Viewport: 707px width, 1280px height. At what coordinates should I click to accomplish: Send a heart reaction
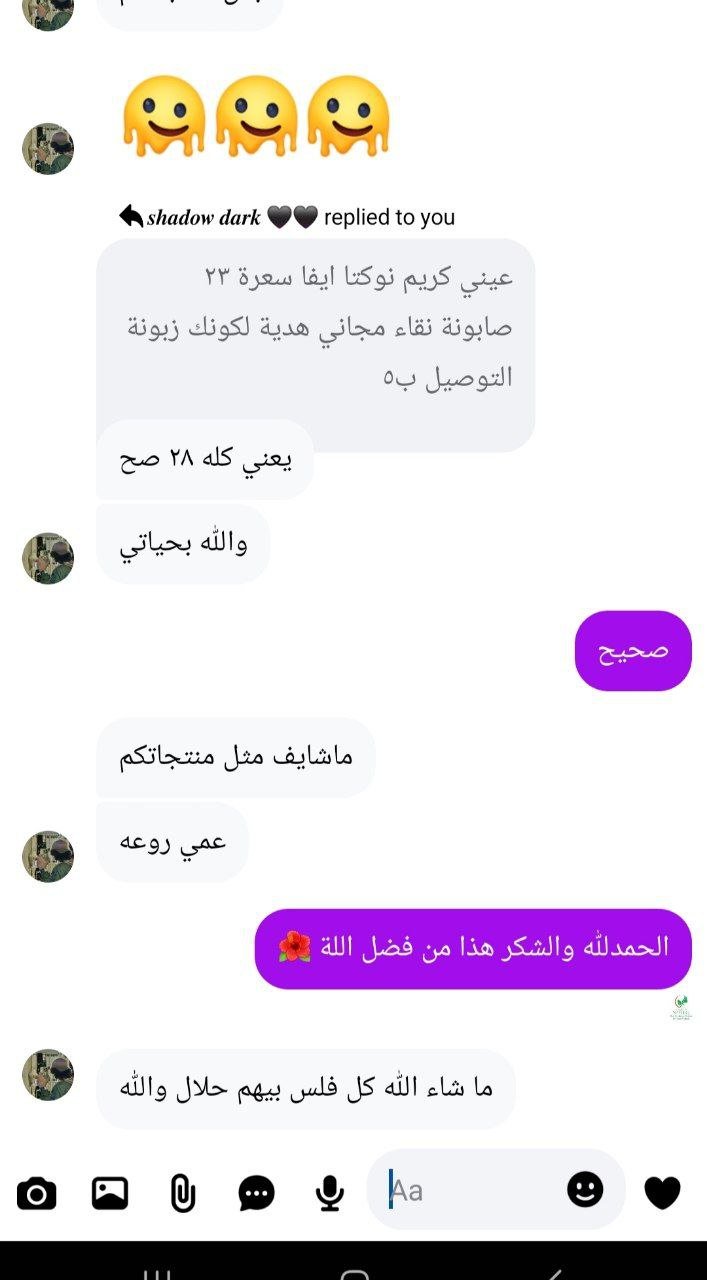point(662,1191)
